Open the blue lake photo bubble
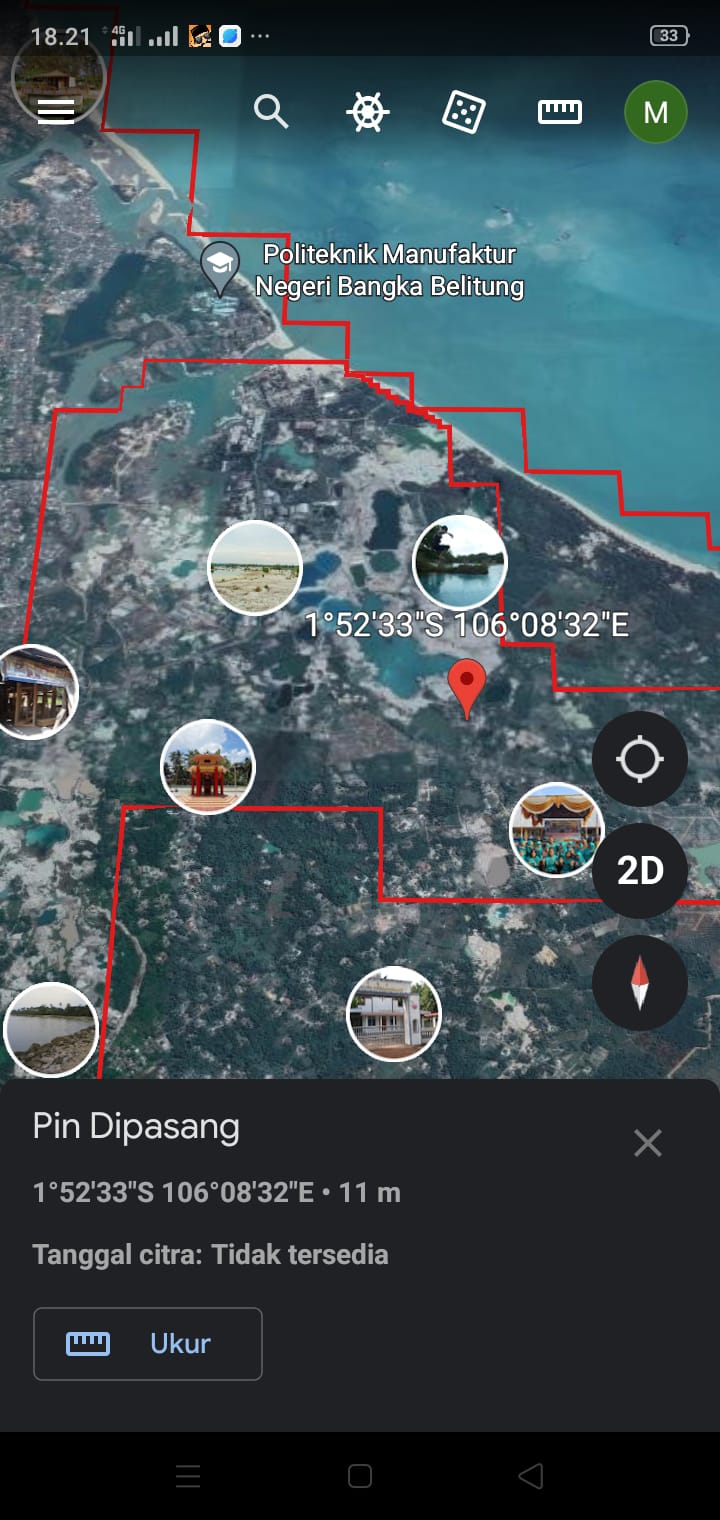The width and height of the screenshot is (720, 1520). (460, 562)
